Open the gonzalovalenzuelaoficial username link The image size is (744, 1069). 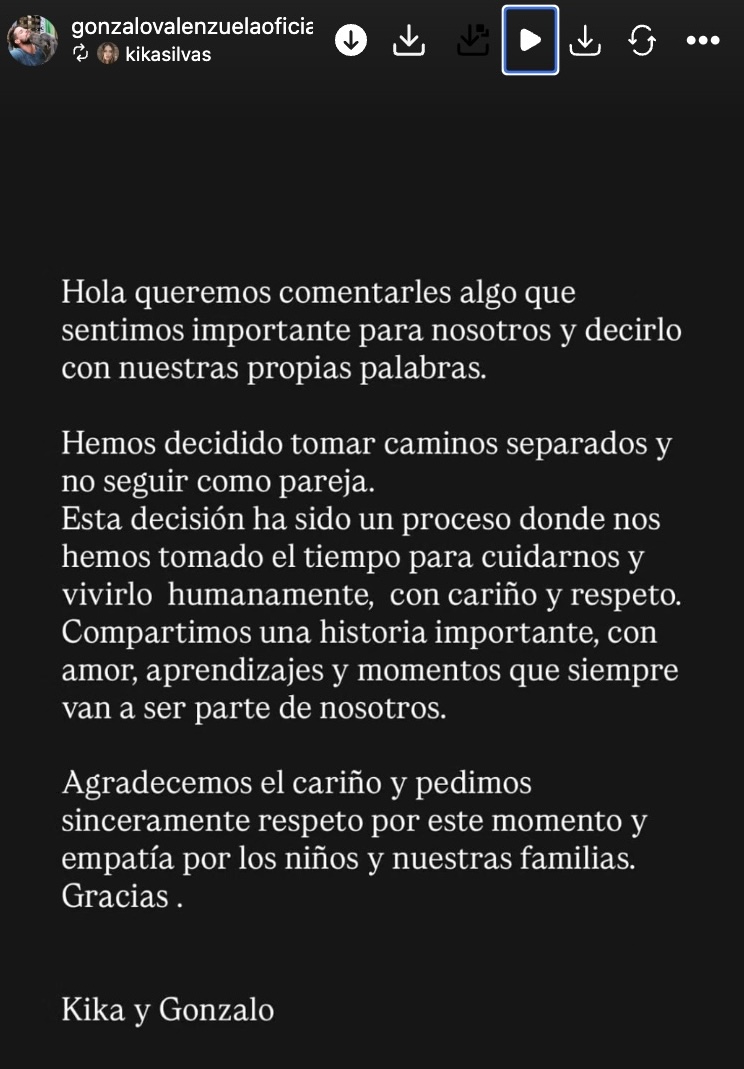tap(192, 26)
